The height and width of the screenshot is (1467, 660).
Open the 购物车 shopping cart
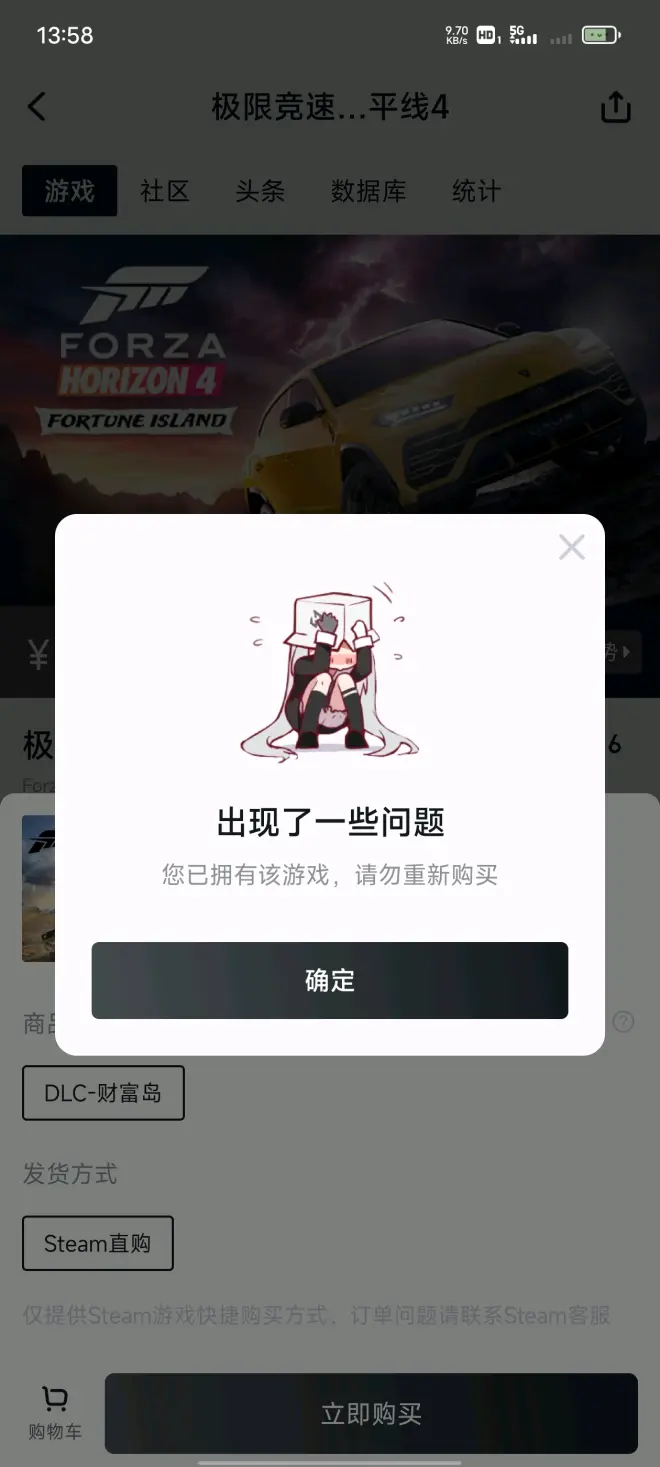[x=55, y=1413]
